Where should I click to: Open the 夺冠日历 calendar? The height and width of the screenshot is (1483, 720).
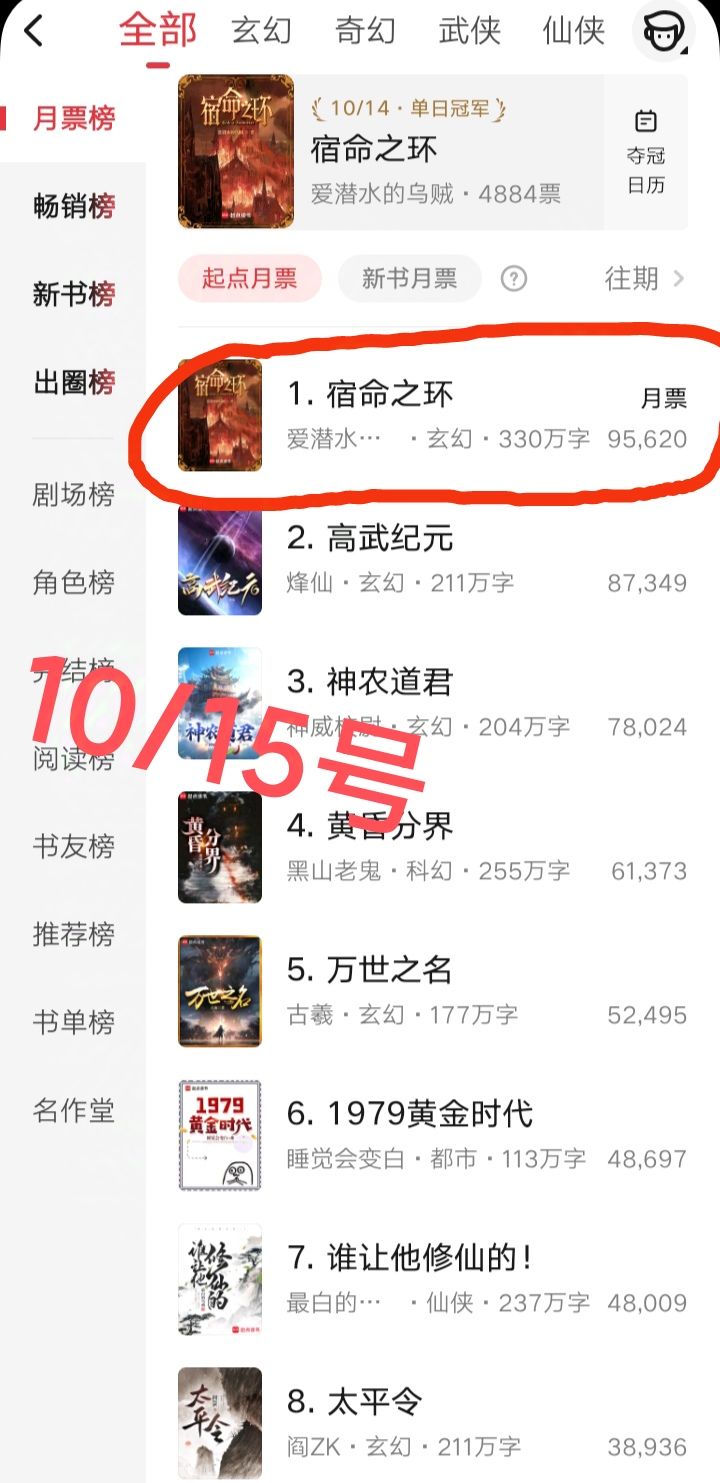[646, 152]
